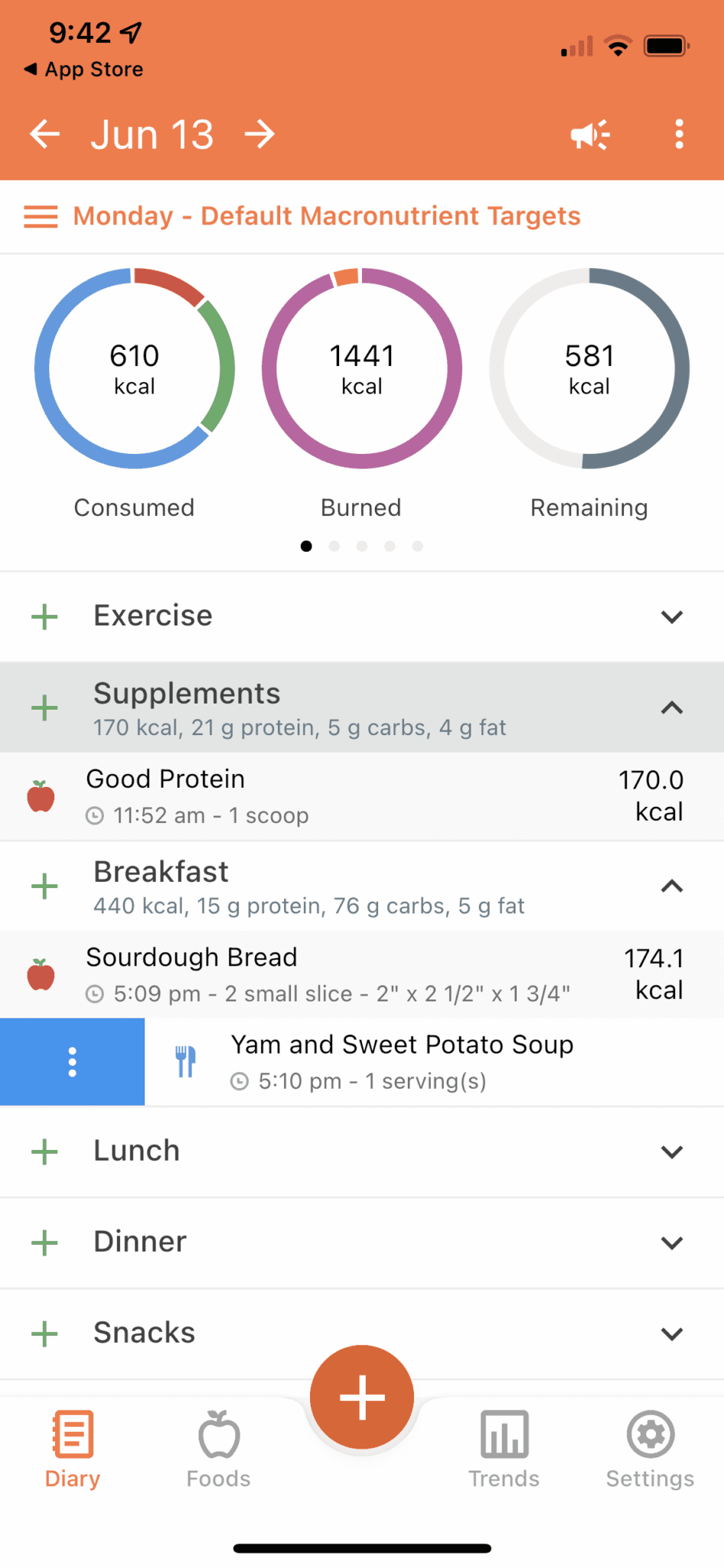
Task: Expand the Lunch section
Action: click(671, 1151)
